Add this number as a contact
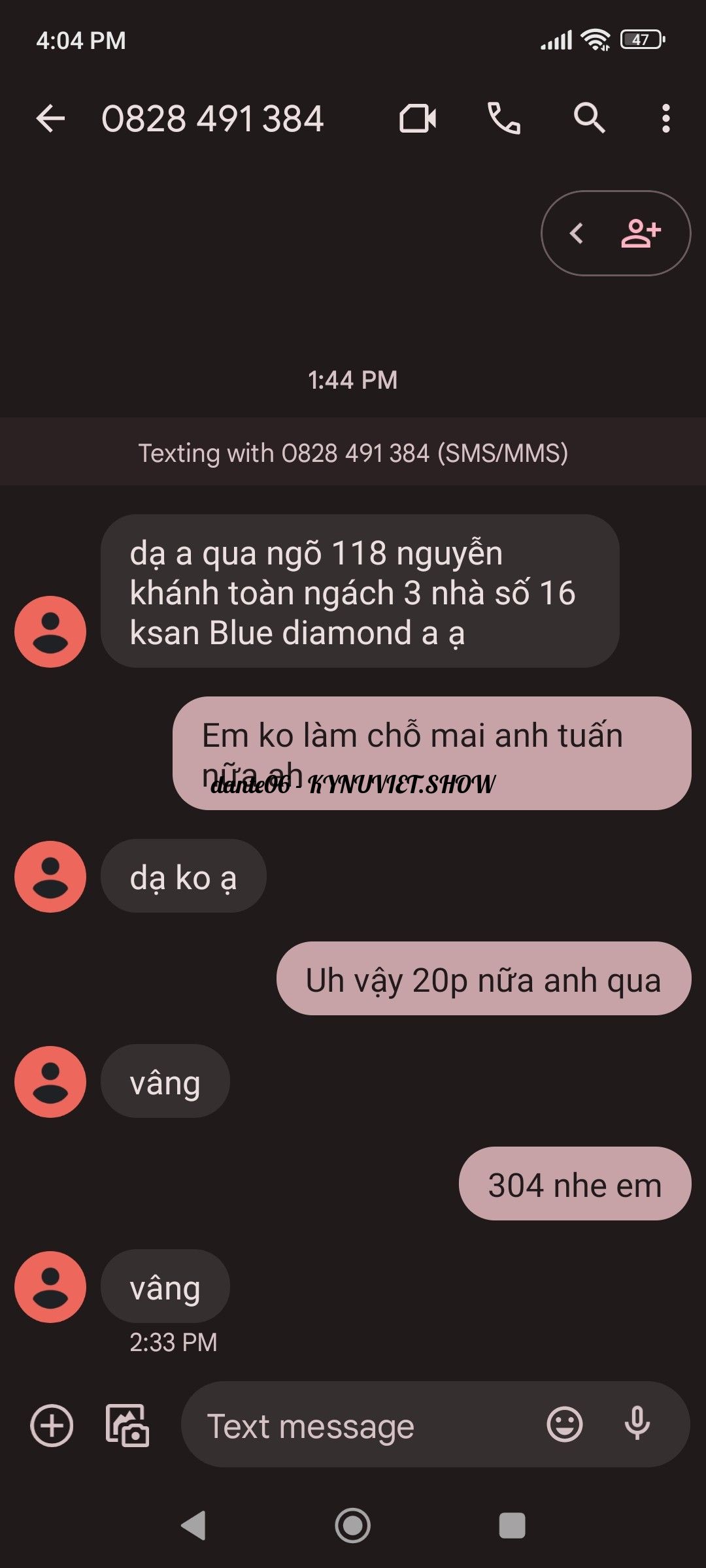Image resolution: width=706 pixels, height=1568 pixels. tap(641, 233)
